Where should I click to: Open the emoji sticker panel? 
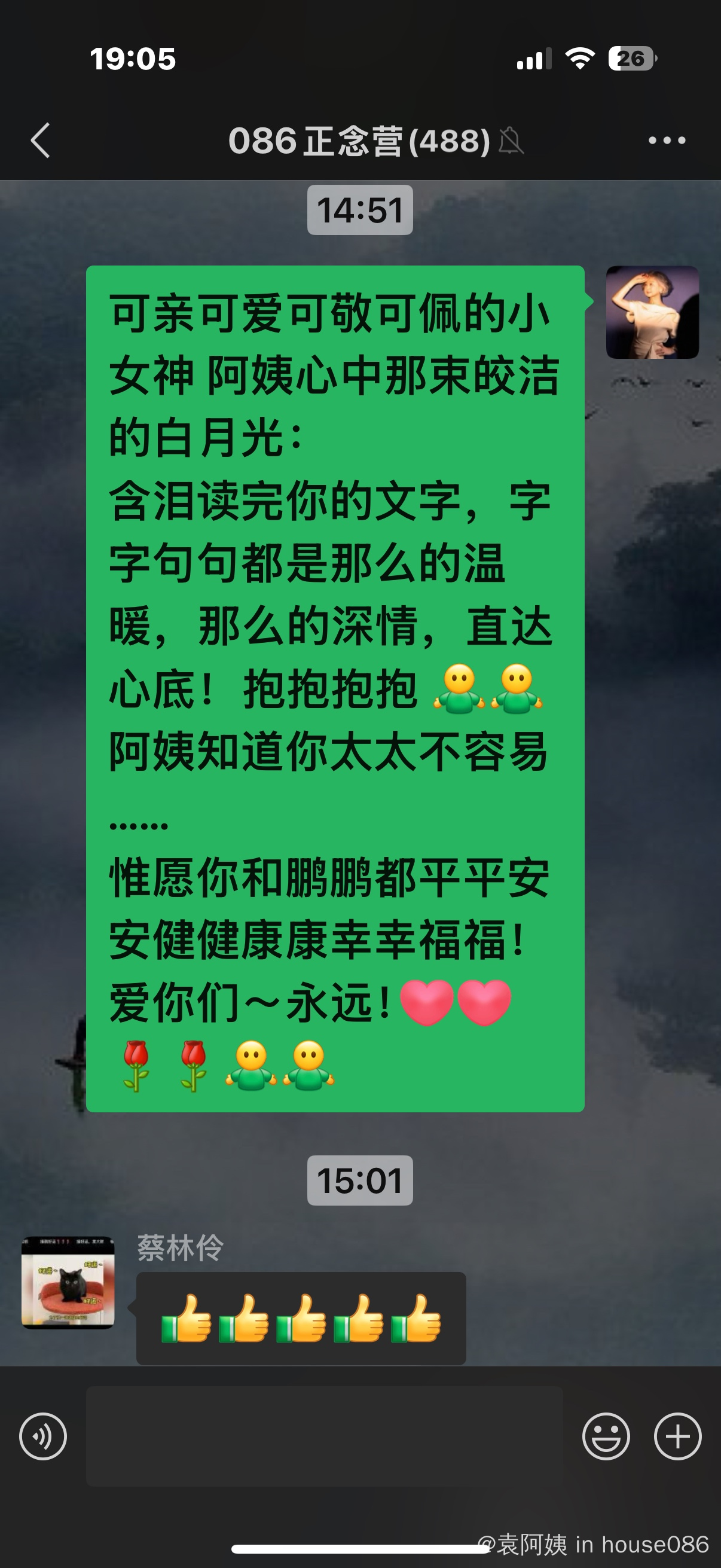coord(606,1436)
